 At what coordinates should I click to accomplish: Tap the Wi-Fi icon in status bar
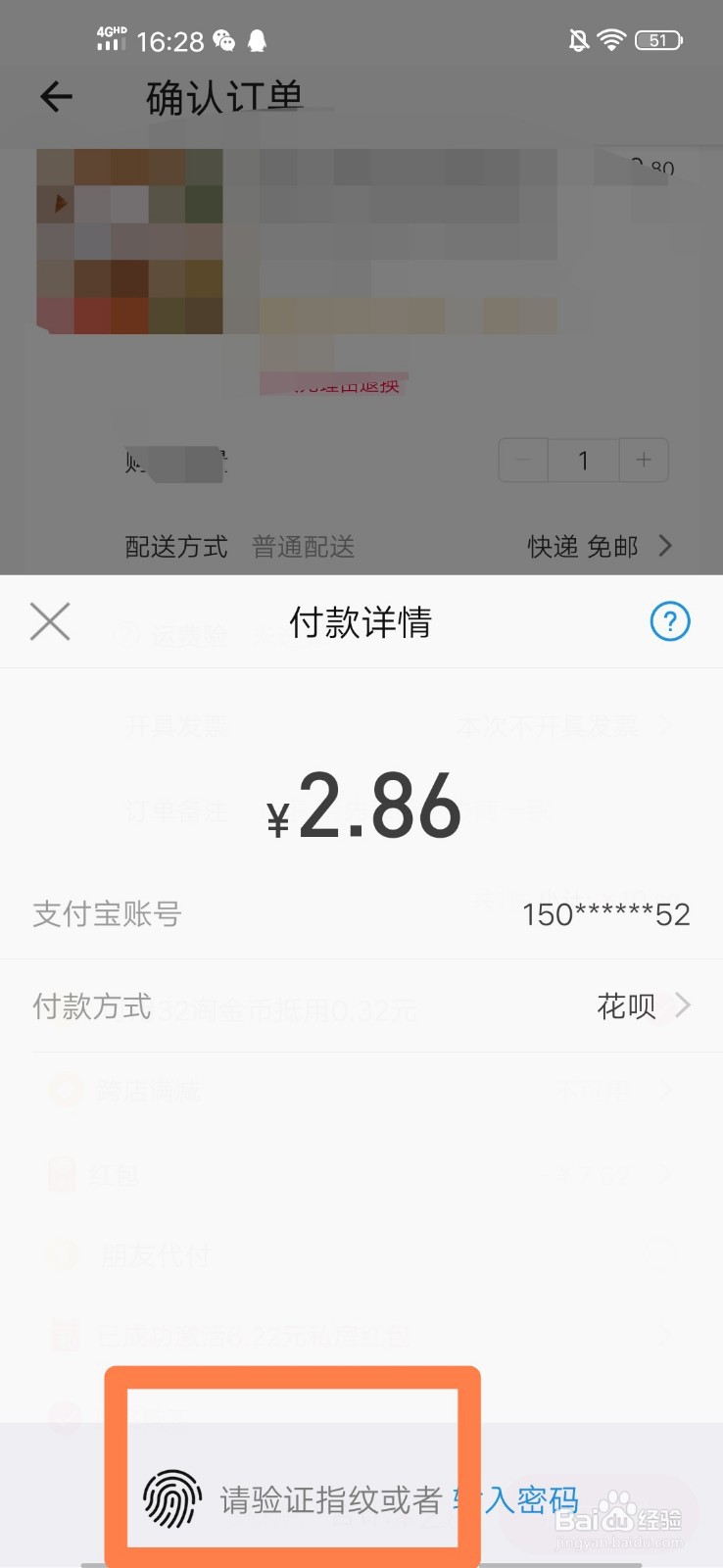point(612,39)
